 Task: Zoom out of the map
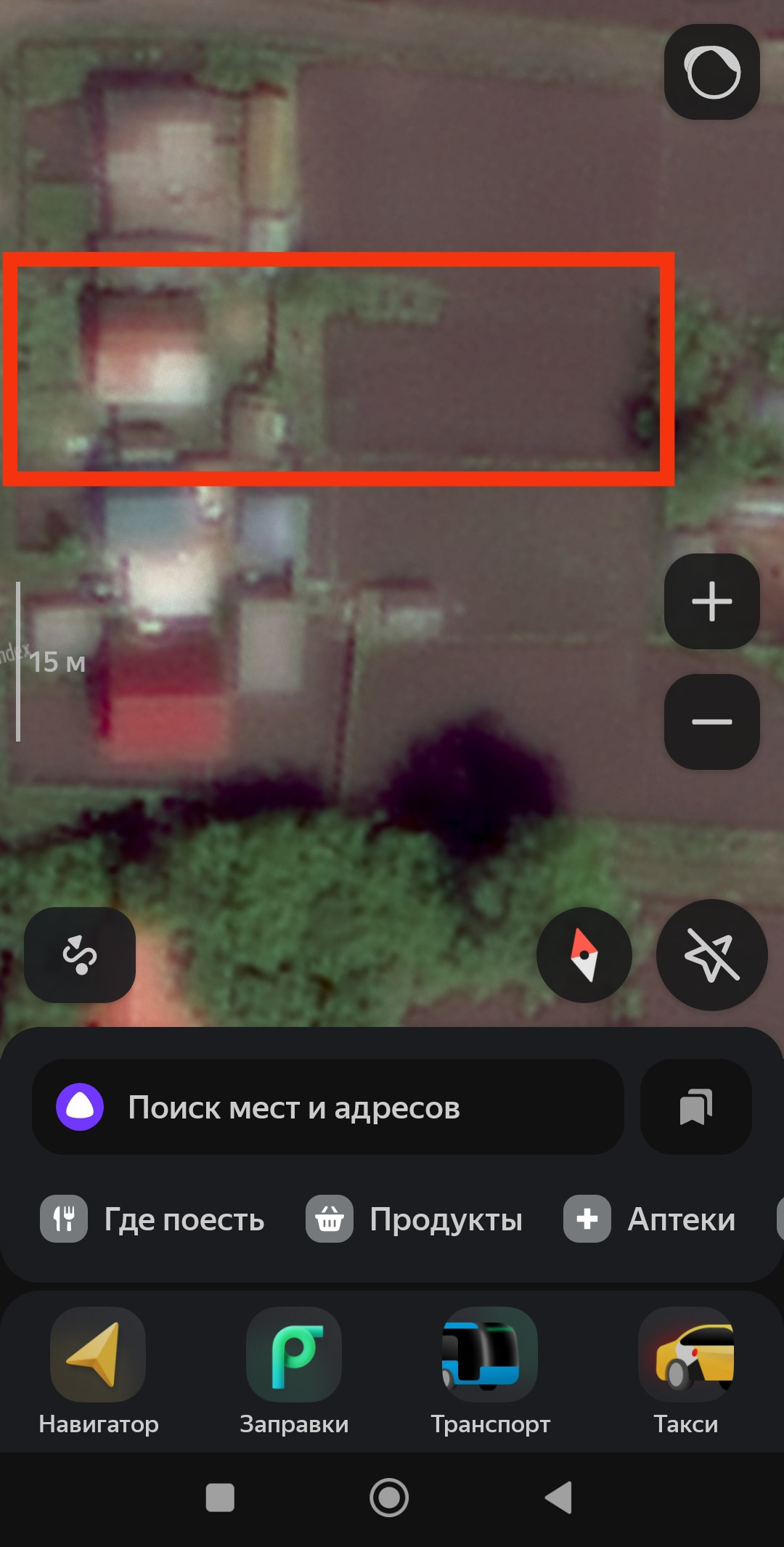coord(711,722)
